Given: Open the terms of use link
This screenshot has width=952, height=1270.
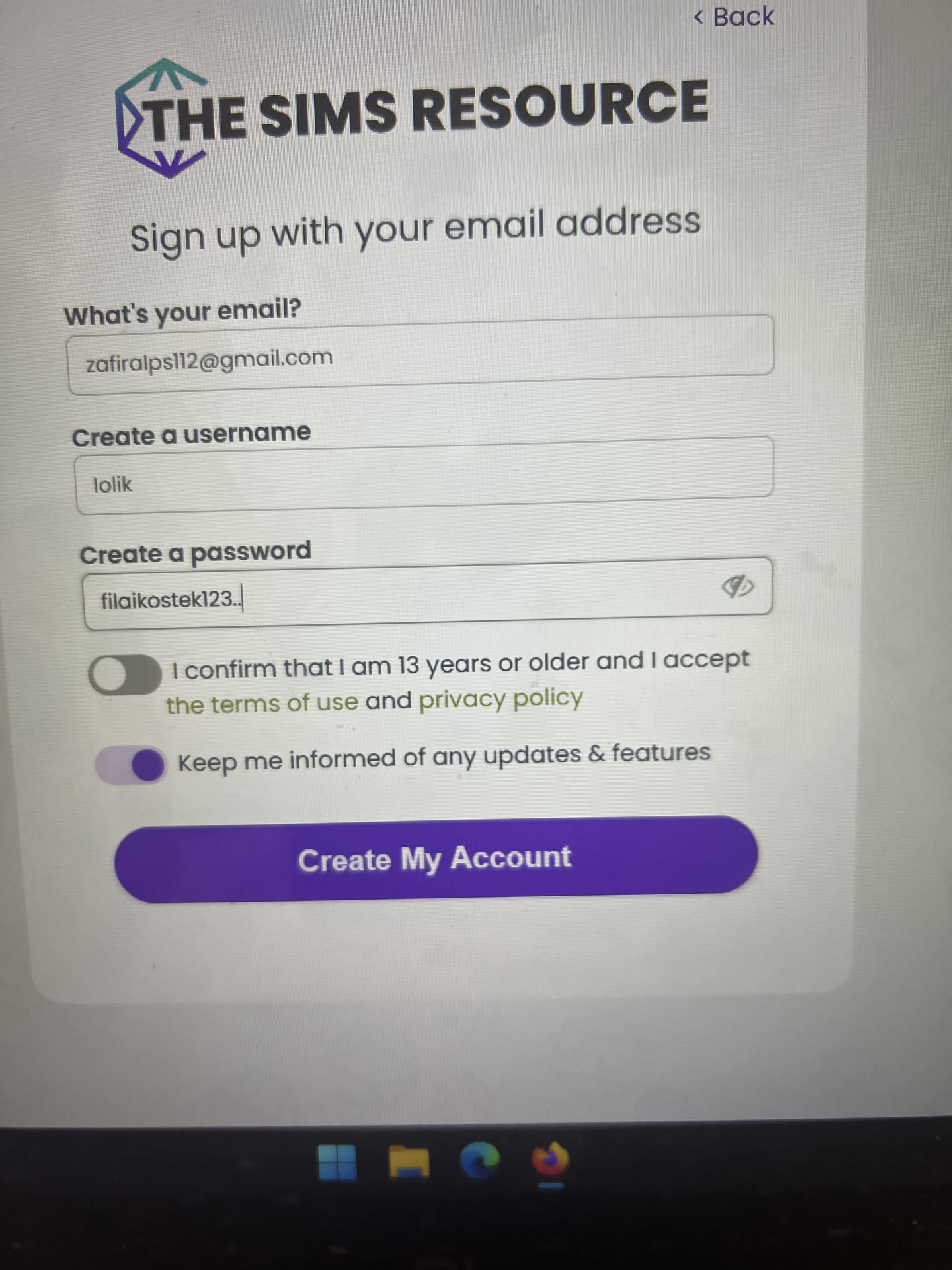Looking at the screenshot, I should [262, 704].
